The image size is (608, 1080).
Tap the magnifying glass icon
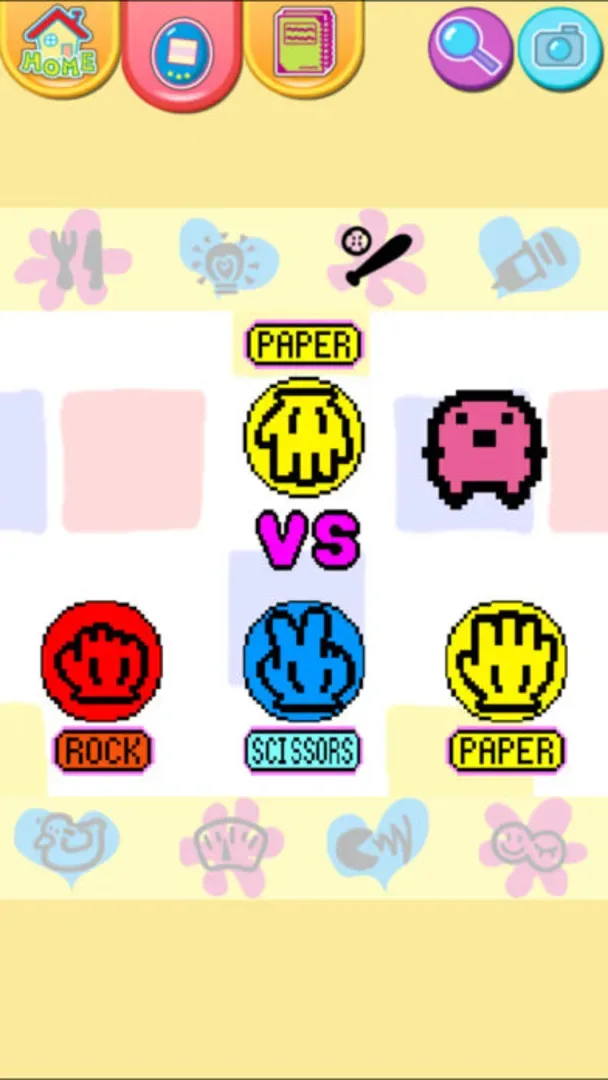pyautogui.click(x=470, y=47)
